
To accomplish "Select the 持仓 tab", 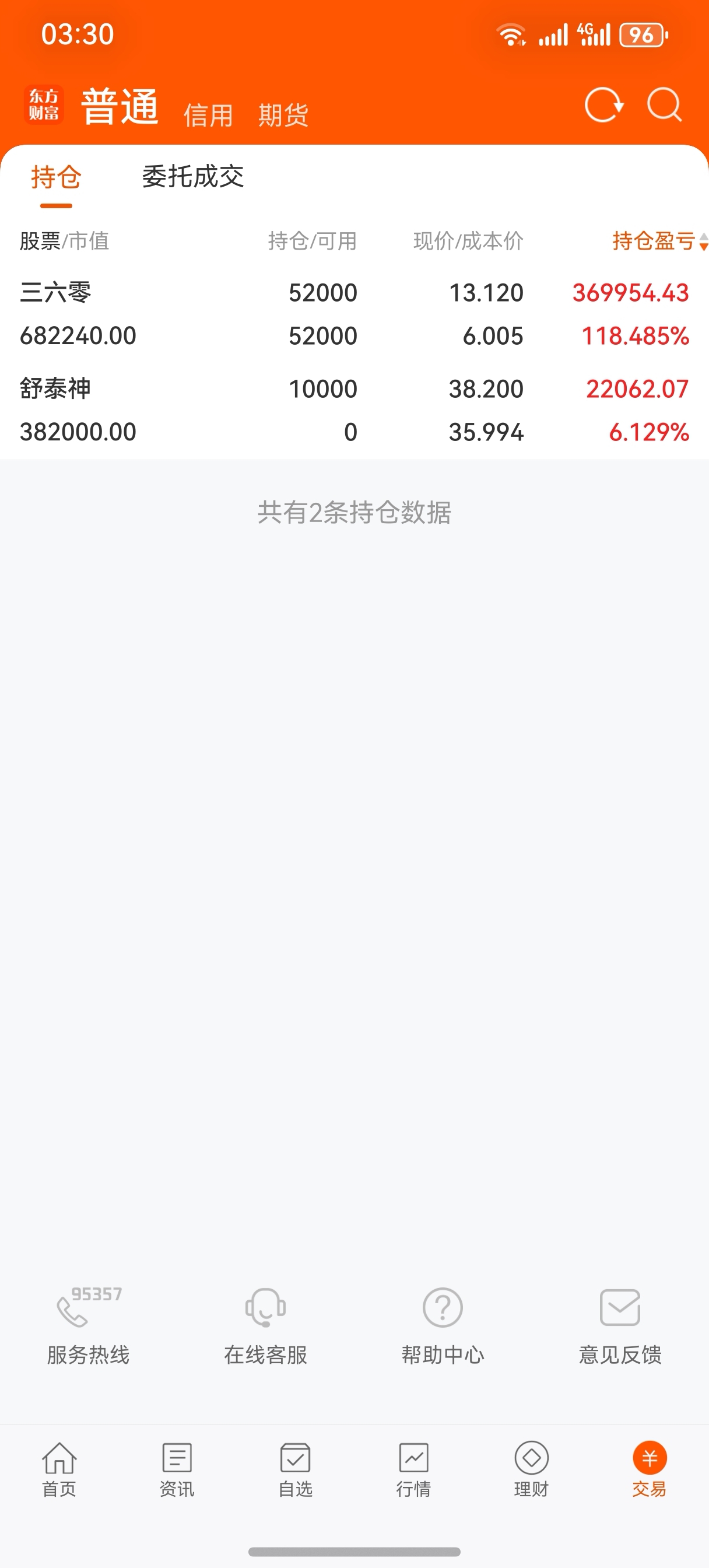I will click(56, 177).
